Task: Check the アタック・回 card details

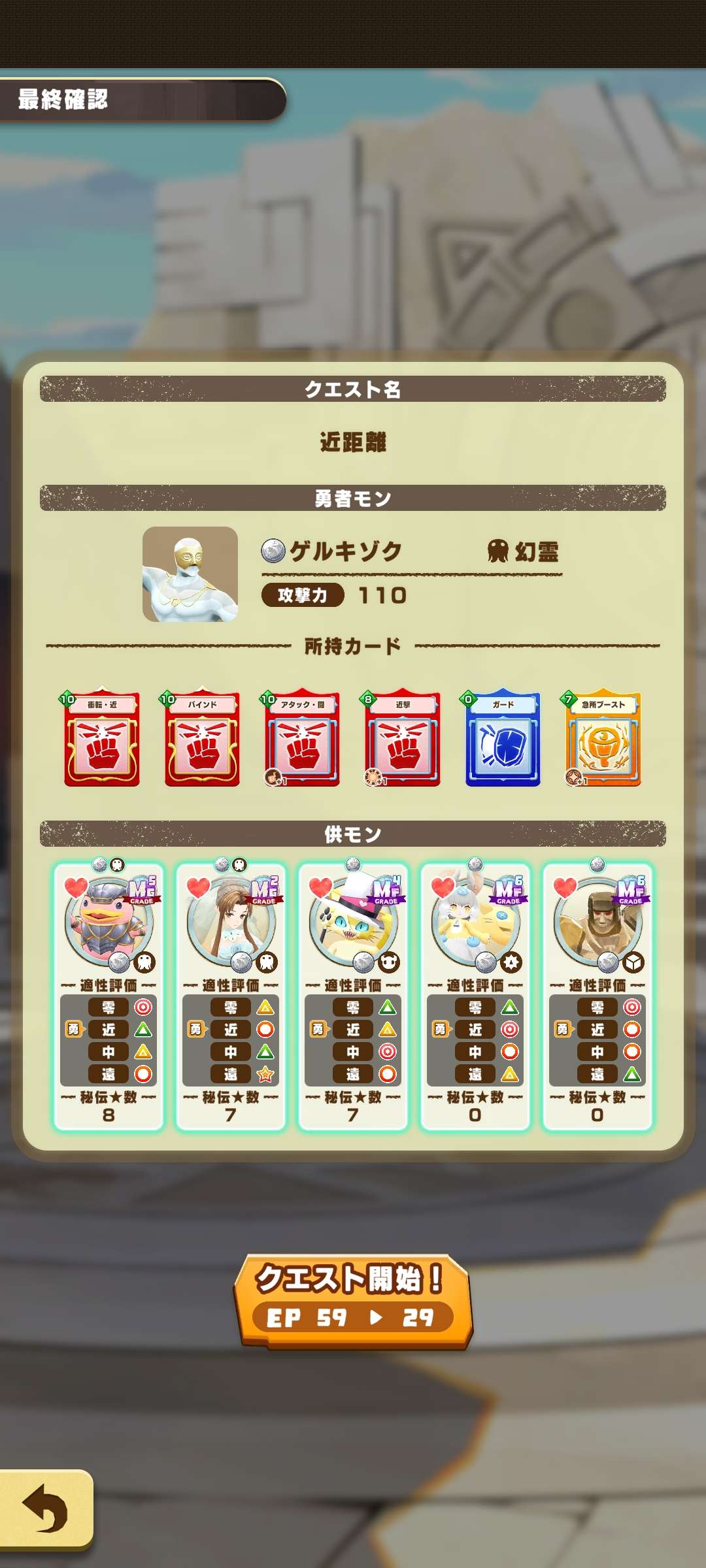Action: click(302, 738)
